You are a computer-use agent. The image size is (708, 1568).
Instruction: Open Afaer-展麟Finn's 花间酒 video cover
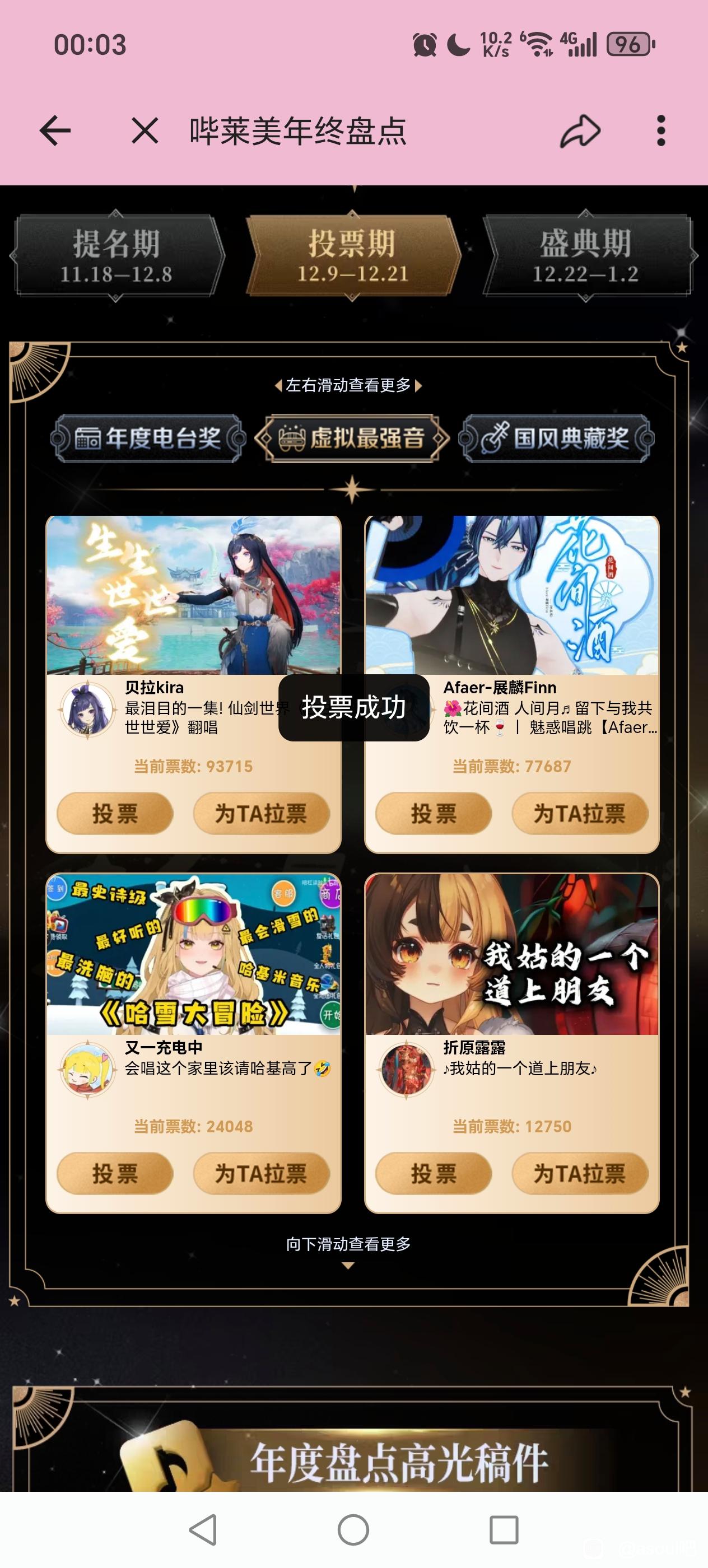(x=511, y=595)
